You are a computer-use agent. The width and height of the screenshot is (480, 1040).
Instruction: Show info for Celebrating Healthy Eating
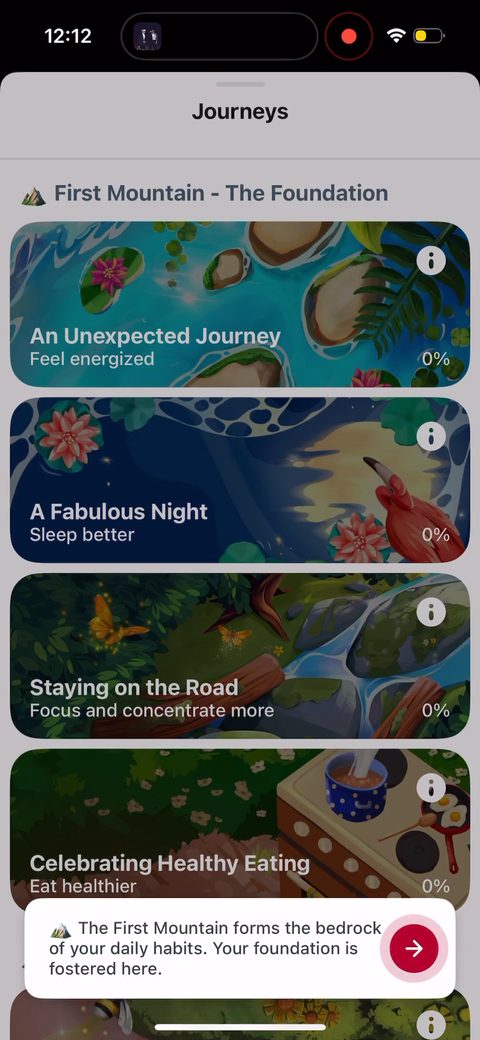tap(431, 789)
